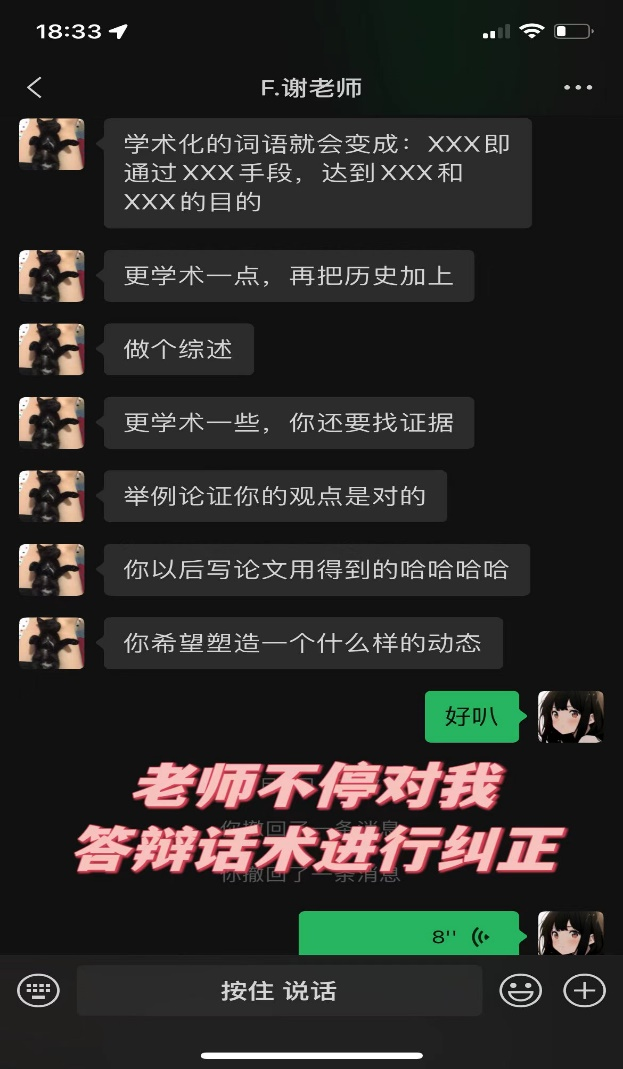Open the emoji sticker panel
Screen dimensions: 623x1069
point(520,991)
